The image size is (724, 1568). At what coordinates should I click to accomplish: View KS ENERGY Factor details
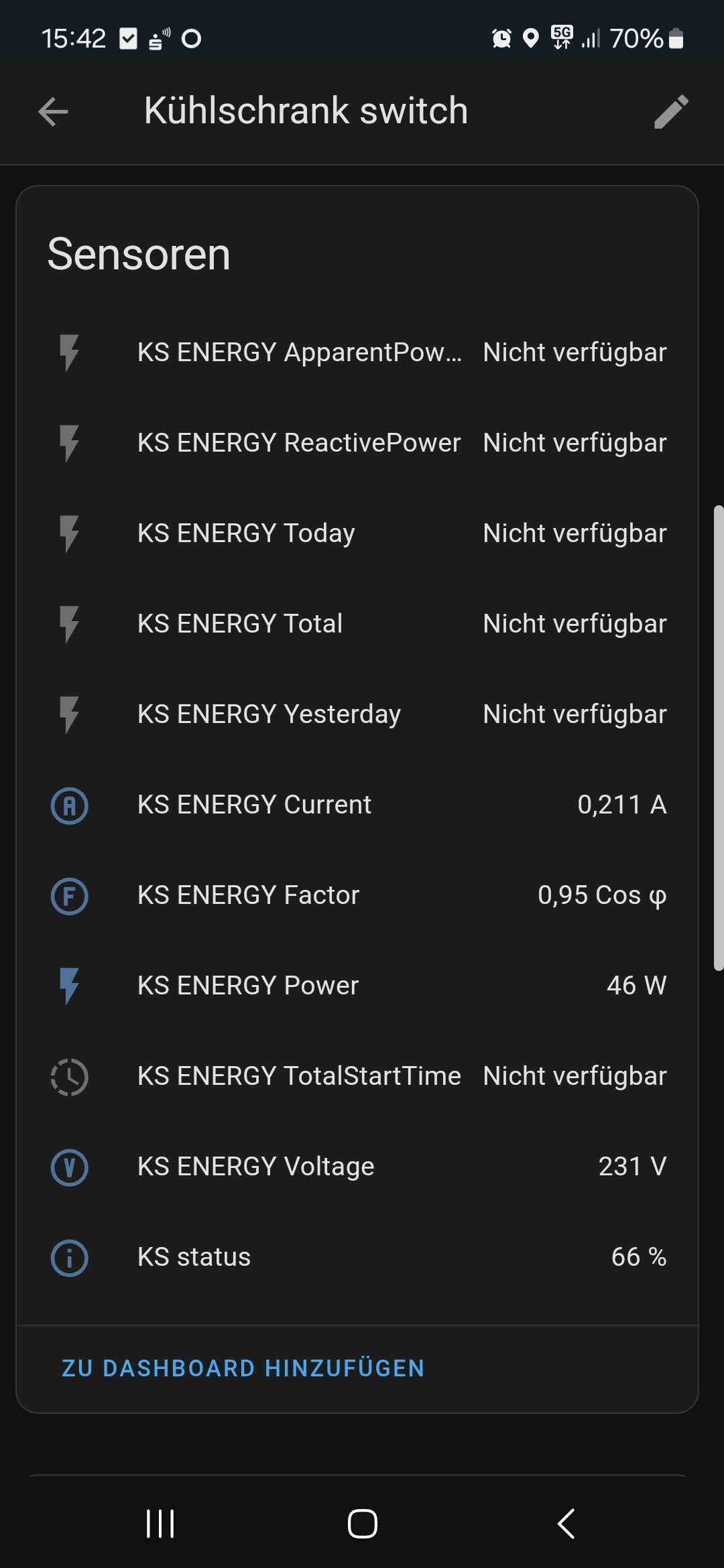pyautogui.click(x=357, y=895)
